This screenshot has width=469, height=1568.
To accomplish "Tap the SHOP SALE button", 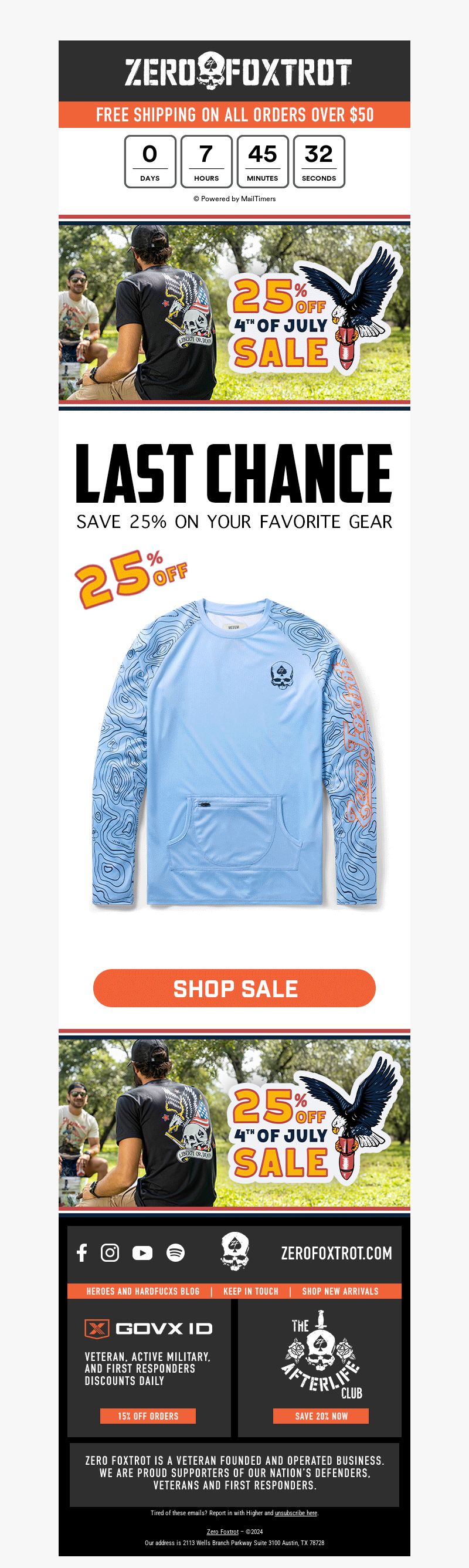I will click(x=234, y=988).
